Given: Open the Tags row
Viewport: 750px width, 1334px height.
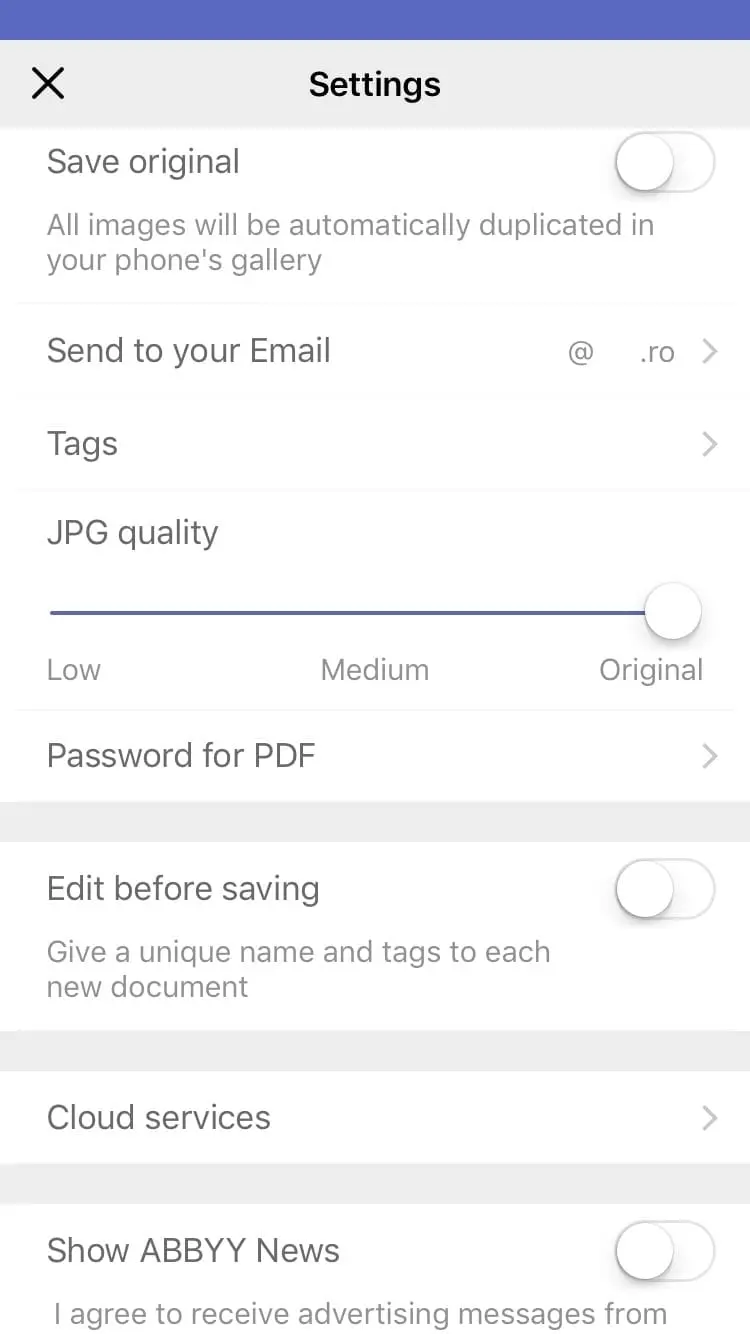Looking at the screenshot, I should [x=375, y=444].
